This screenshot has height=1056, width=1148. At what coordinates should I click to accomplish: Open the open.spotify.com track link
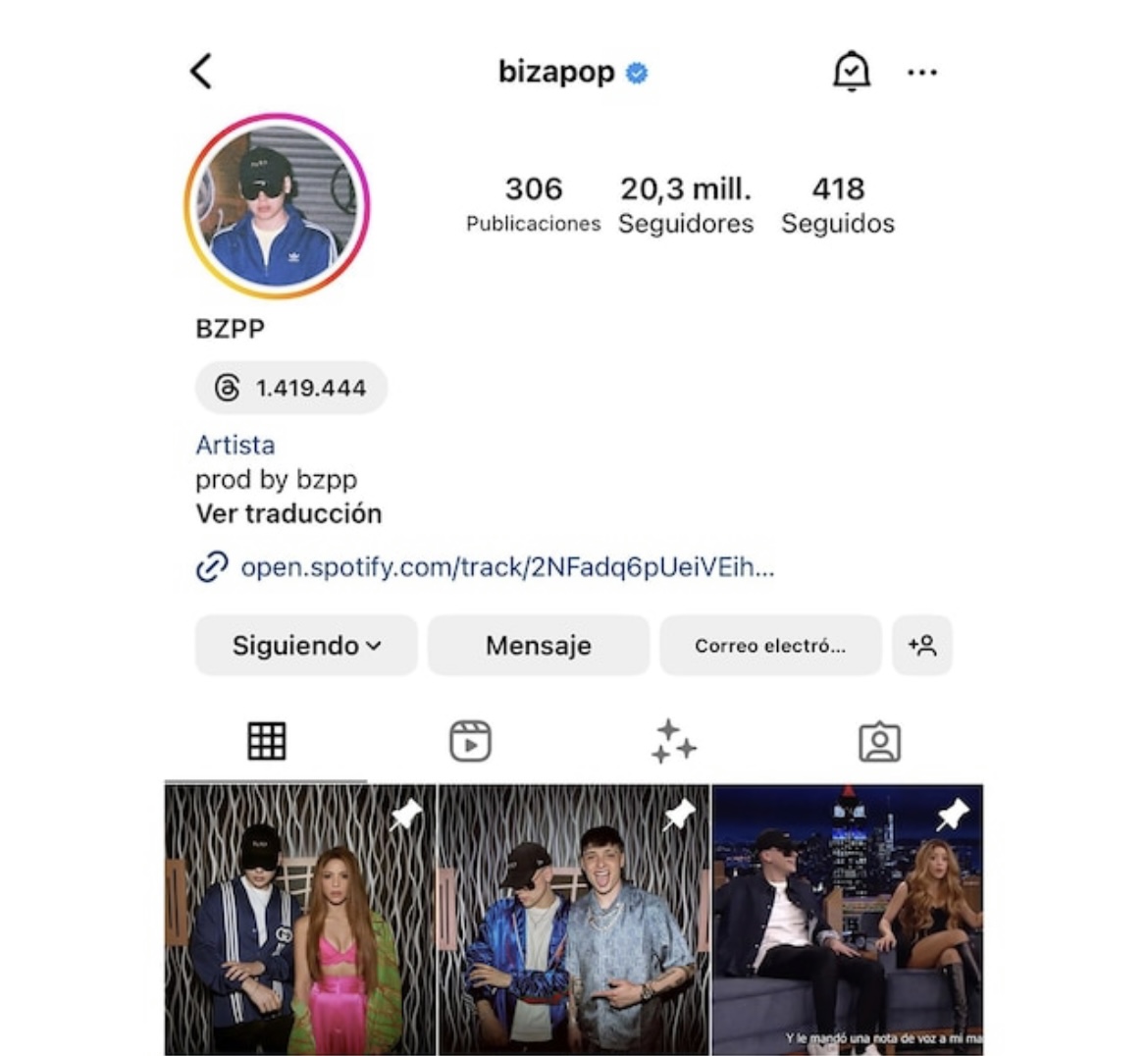(x=506, y=567)
